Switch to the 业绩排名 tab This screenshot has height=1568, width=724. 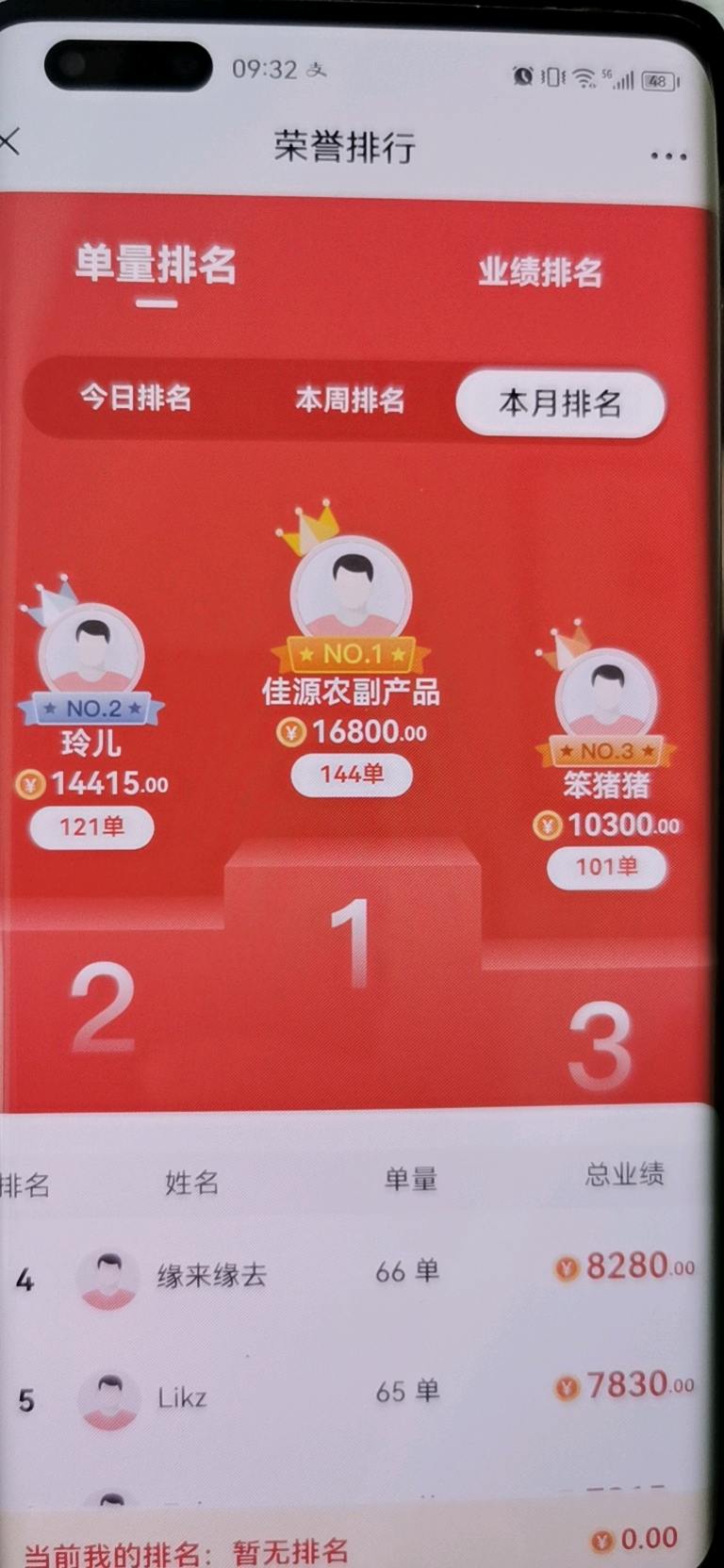pos(540,272)
